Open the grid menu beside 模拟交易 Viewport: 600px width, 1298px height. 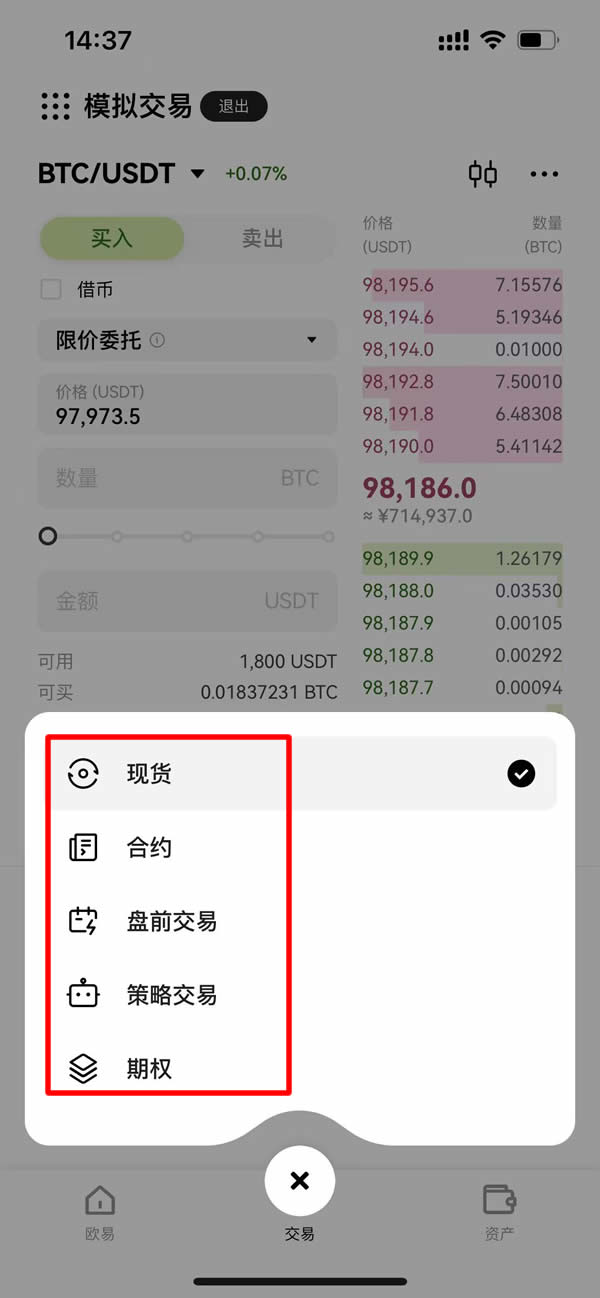[55, 106]
